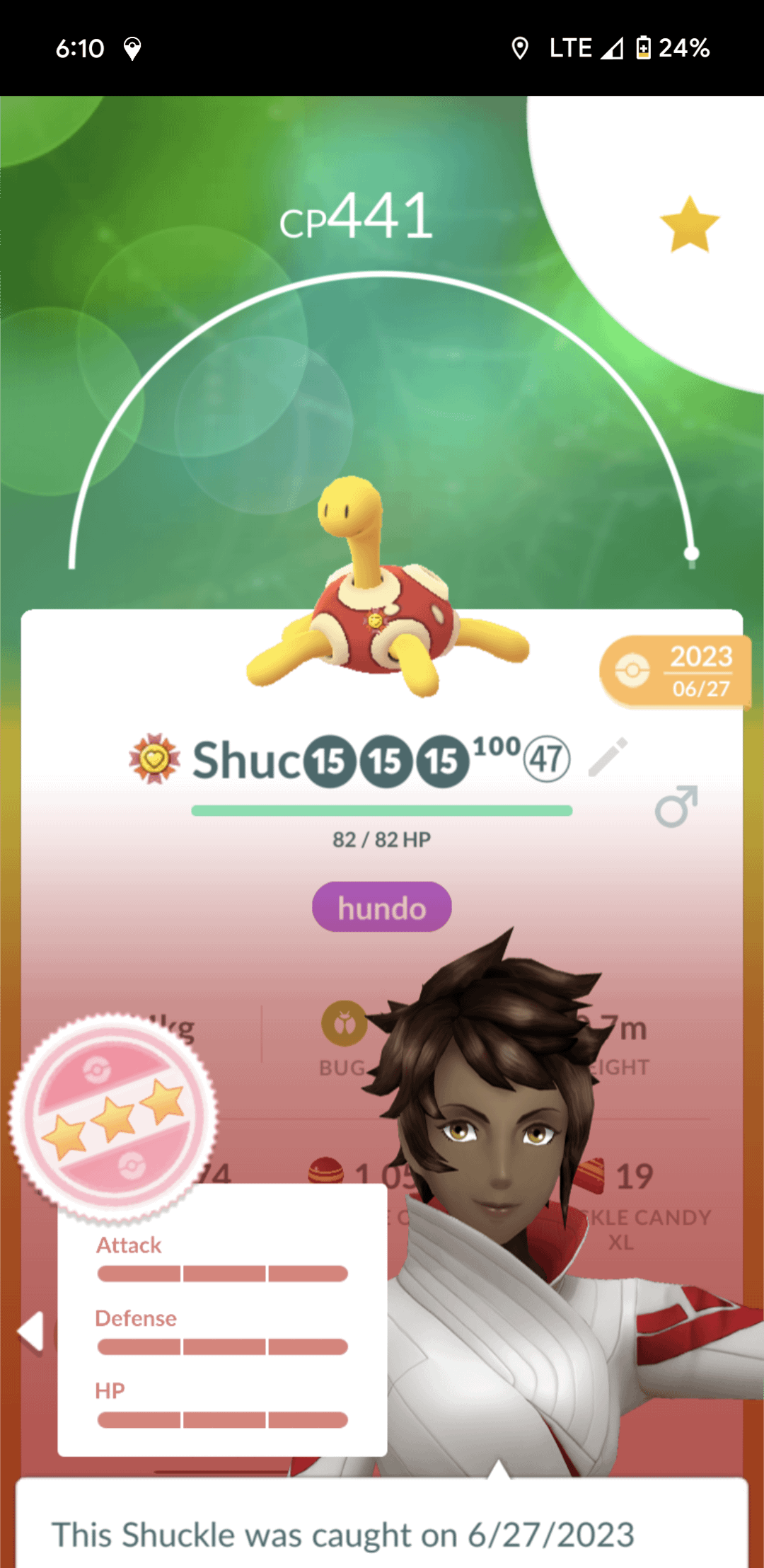The width and height of the screenshot is (764, 1568).
Task: Edit Shuckle's nickname with the pencil icon
Action: tap(608, 757)
